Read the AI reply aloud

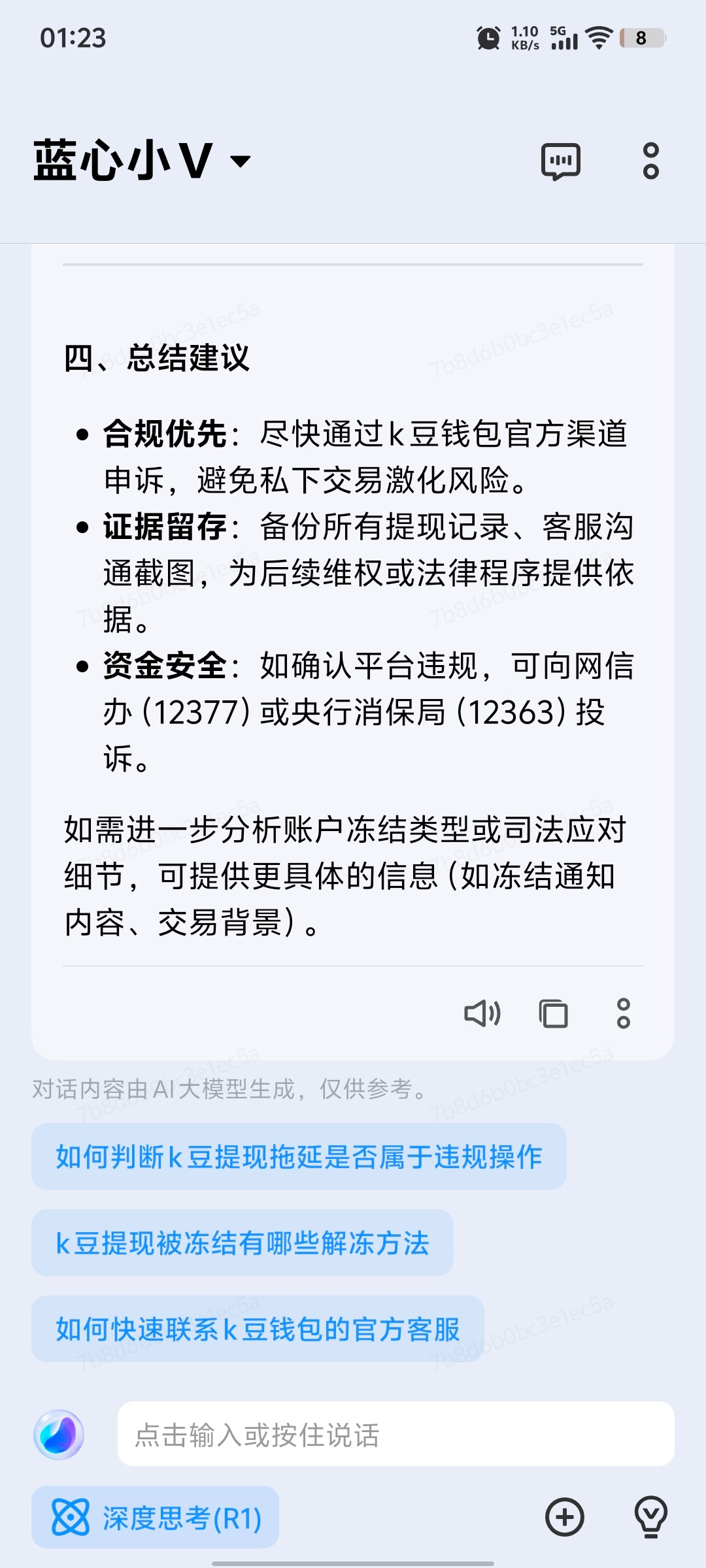click(482, 1013)
